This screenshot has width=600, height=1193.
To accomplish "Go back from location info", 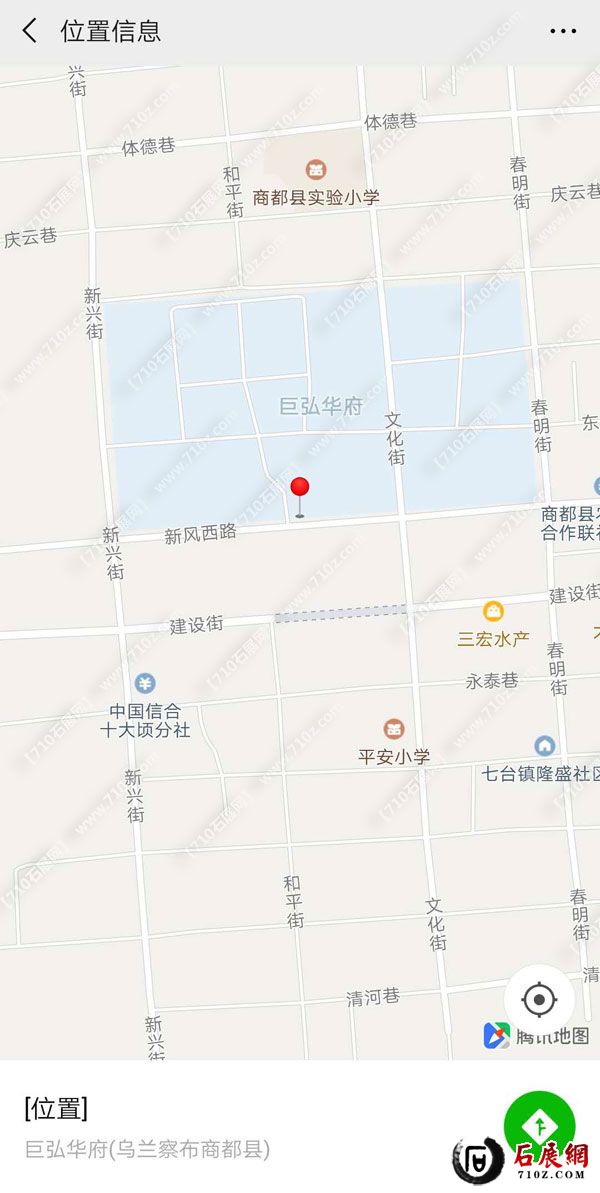I will (x=30, y=31).
